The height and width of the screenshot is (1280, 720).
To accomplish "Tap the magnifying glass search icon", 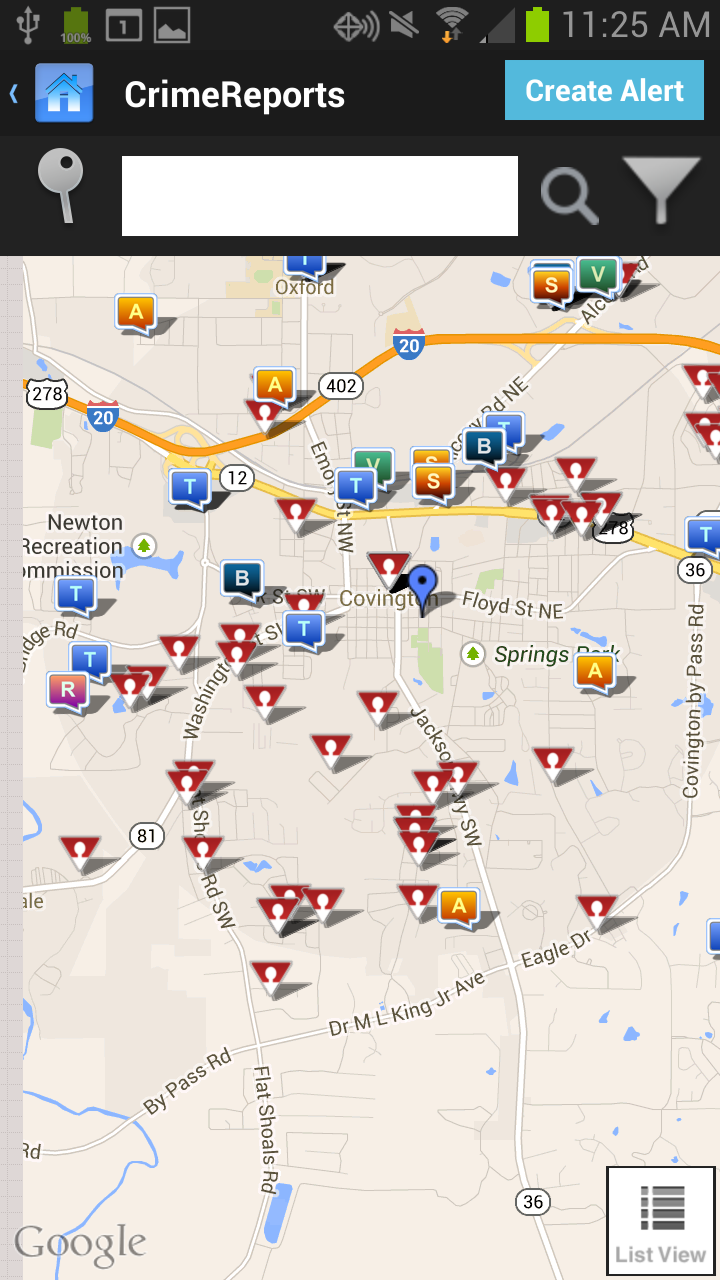I will [570, 195].
